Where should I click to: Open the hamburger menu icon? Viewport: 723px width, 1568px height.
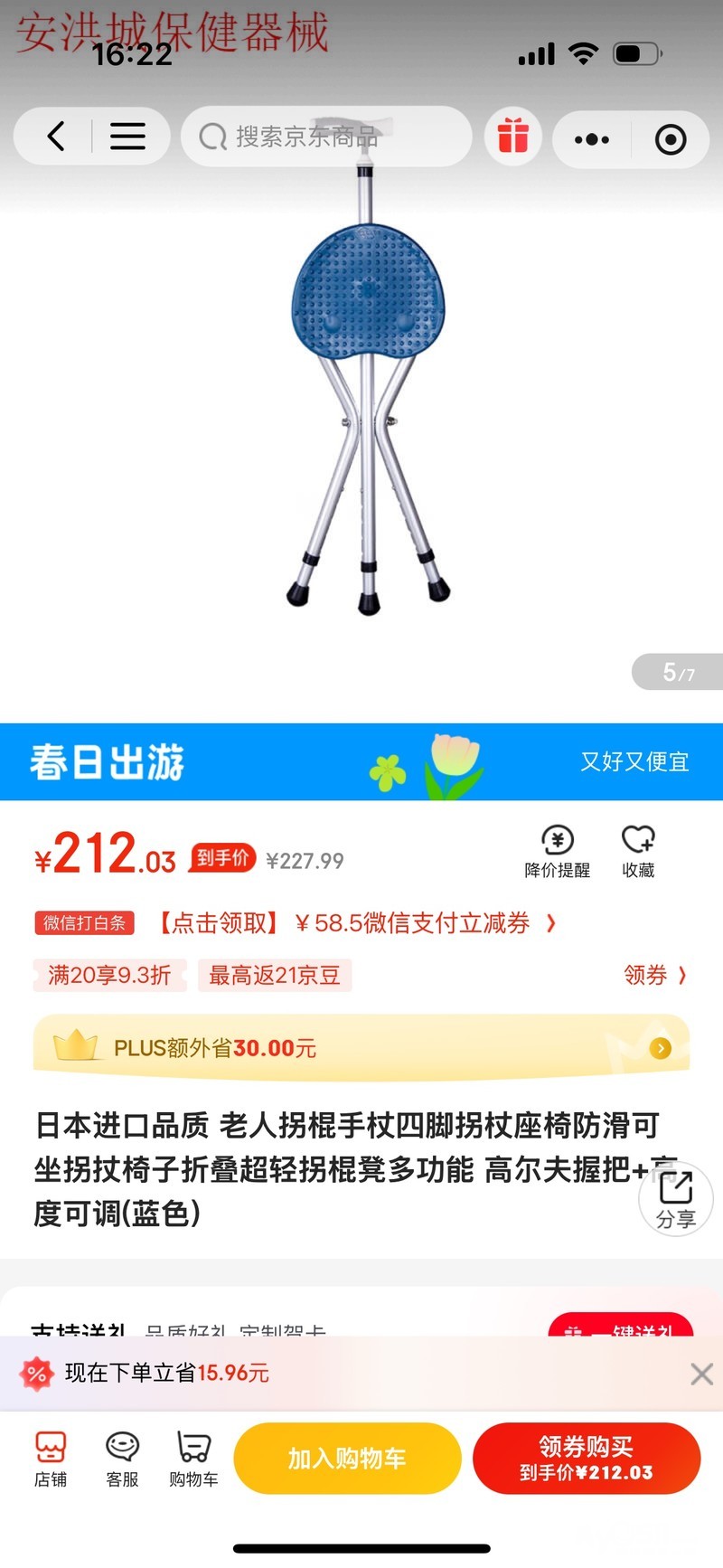click(x=127, y=137)
